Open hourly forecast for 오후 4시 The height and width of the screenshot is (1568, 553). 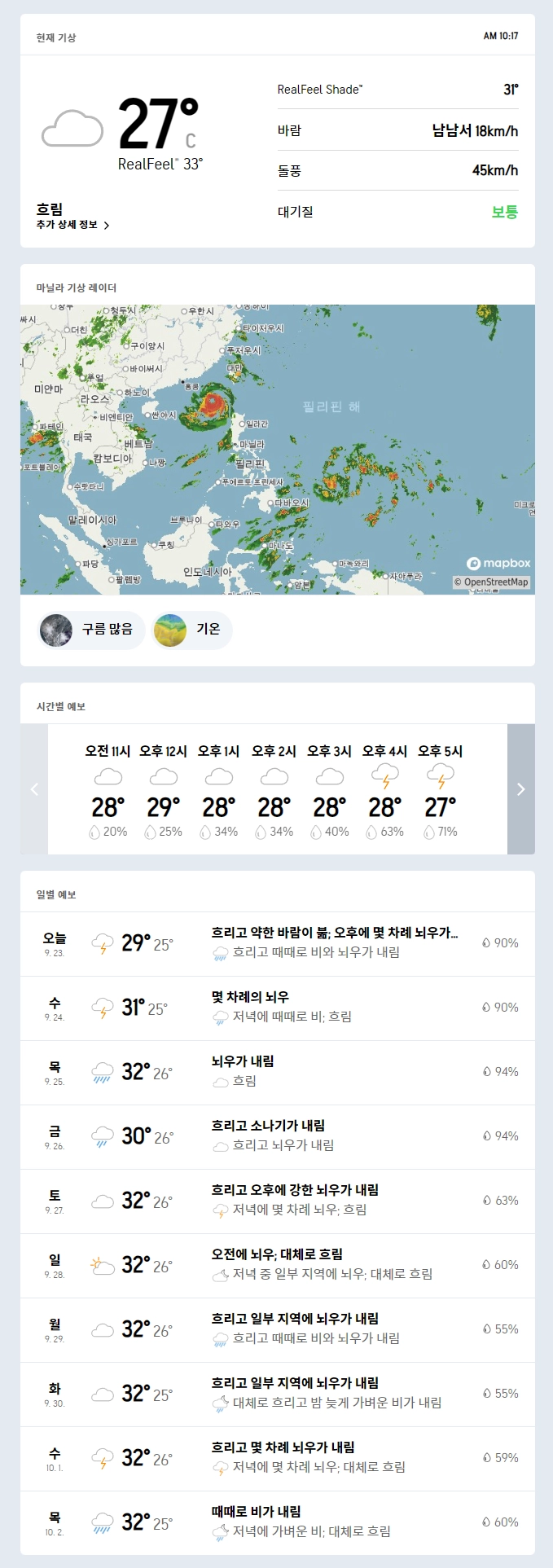(384, 788)
